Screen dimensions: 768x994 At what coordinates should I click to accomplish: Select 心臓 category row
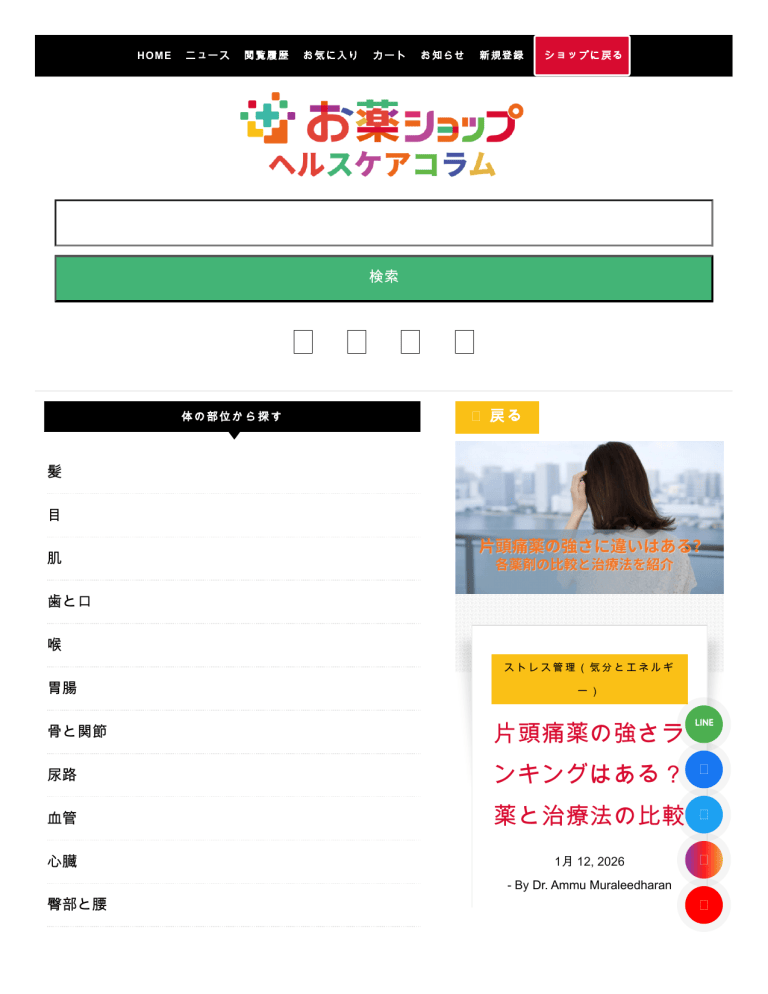click(x=233, y=862)
